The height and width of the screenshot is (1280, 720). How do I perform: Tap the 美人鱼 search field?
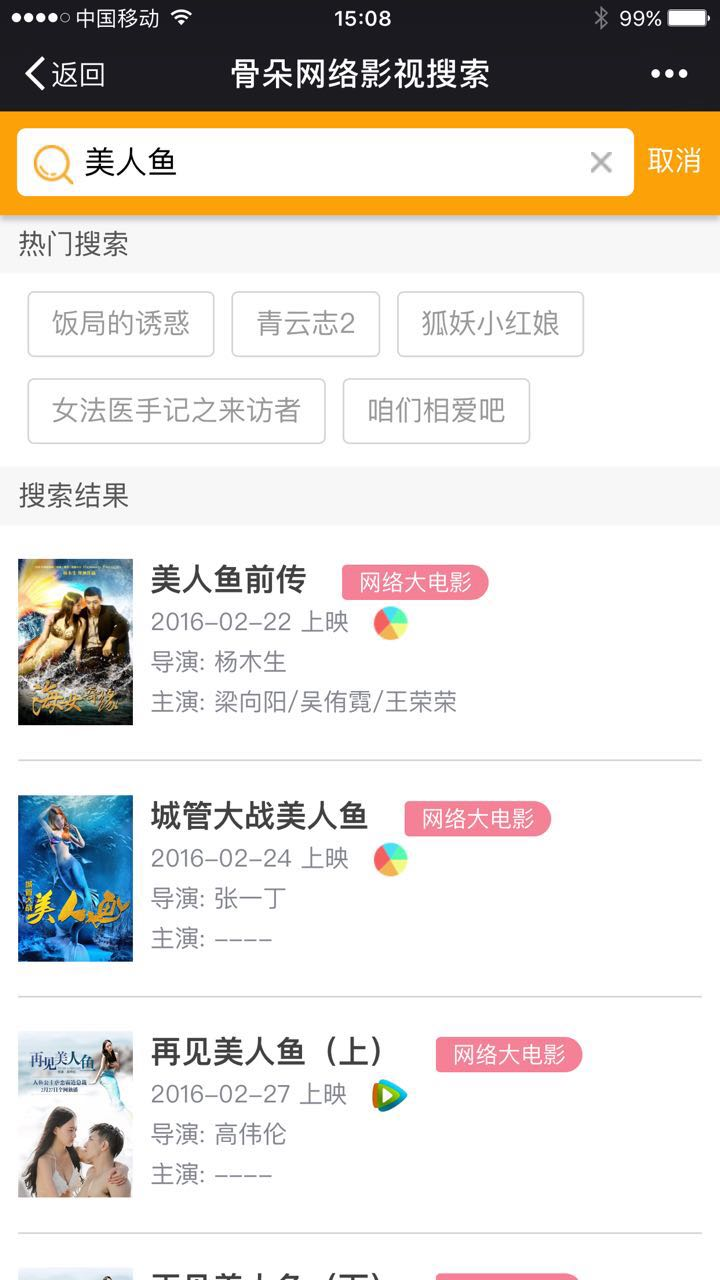click(320, 162)
